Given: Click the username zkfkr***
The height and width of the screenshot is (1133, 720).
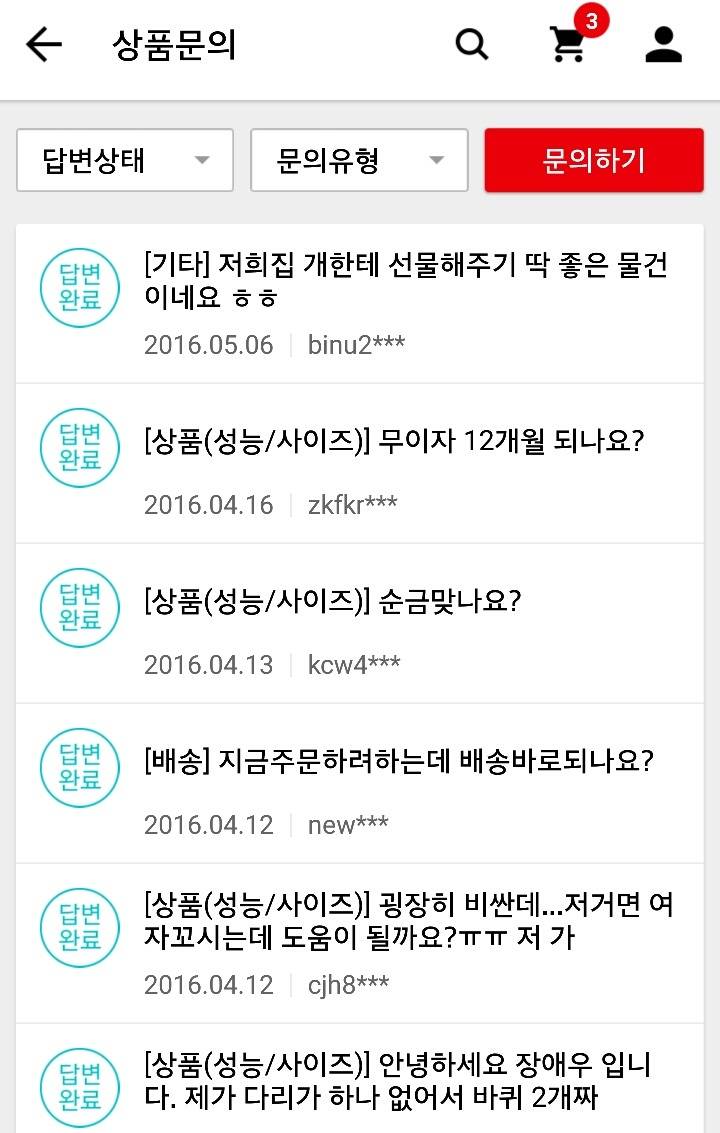Looking at the screenshot, I should (x=350, y=505).
